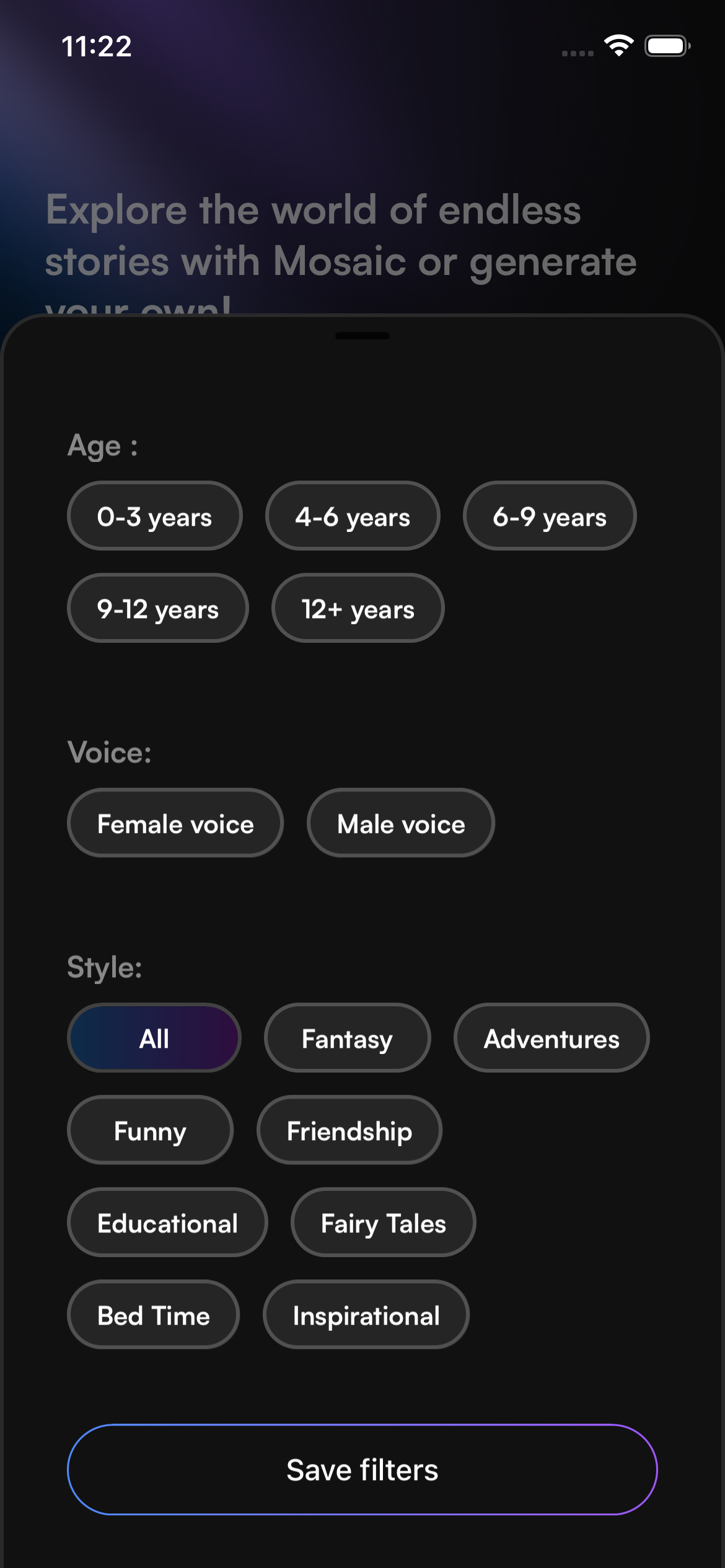Choose the Fantasy story style
This screenshot has height=1568, width=725.
coord(346,1038)
